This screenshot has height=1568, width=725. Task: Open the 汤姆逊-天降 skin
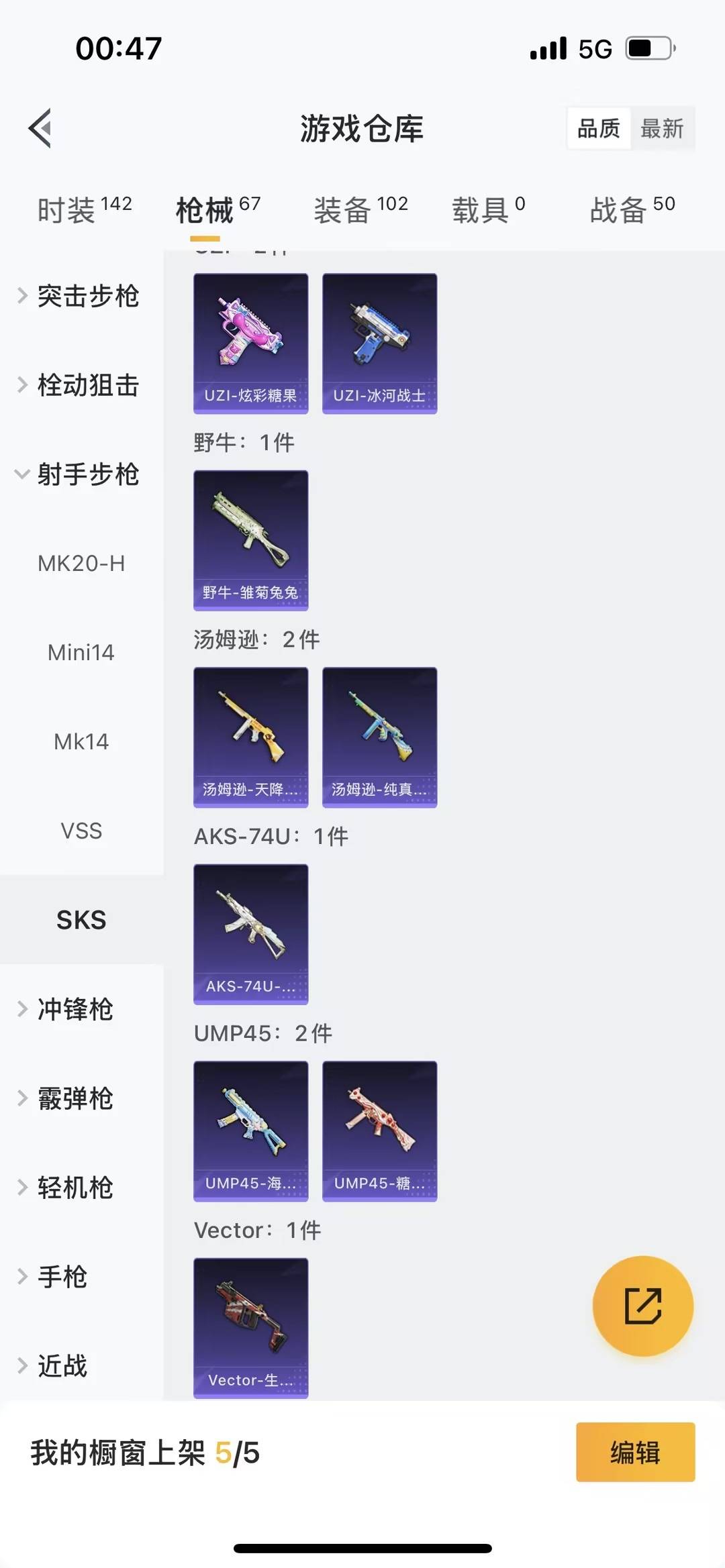(250, 736)
